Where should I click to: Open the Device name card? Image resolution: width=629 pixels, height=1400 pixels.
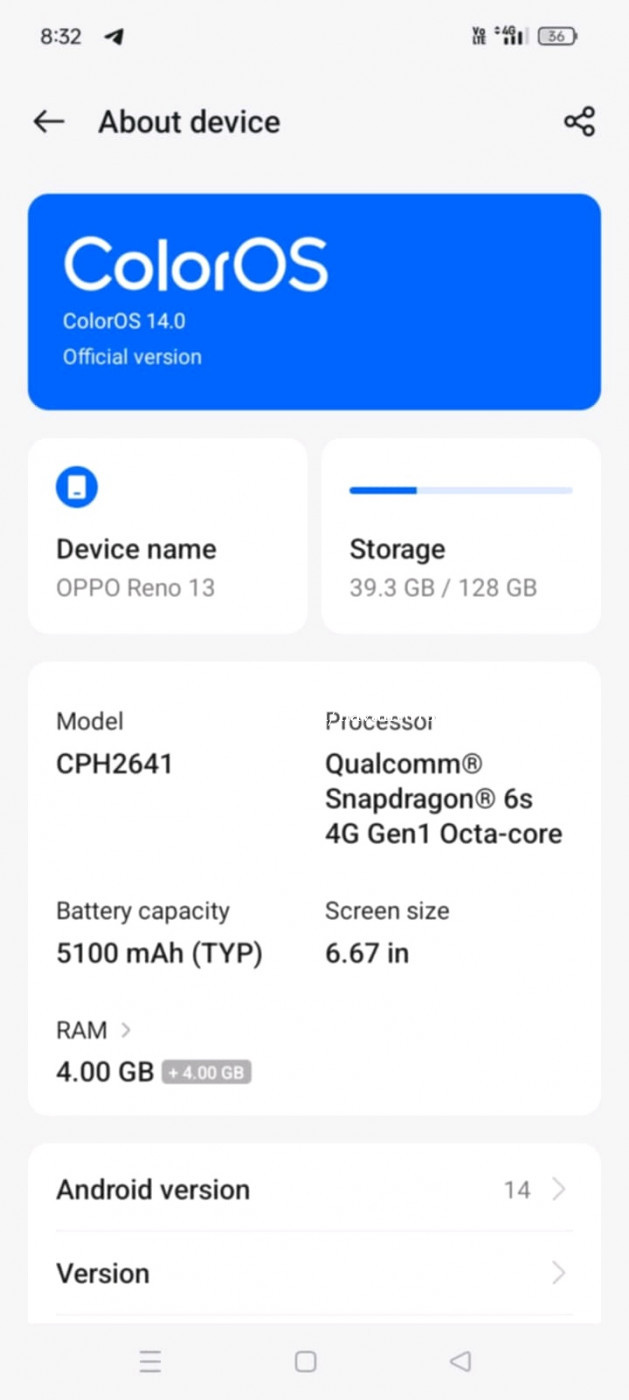tap(167, 536)
